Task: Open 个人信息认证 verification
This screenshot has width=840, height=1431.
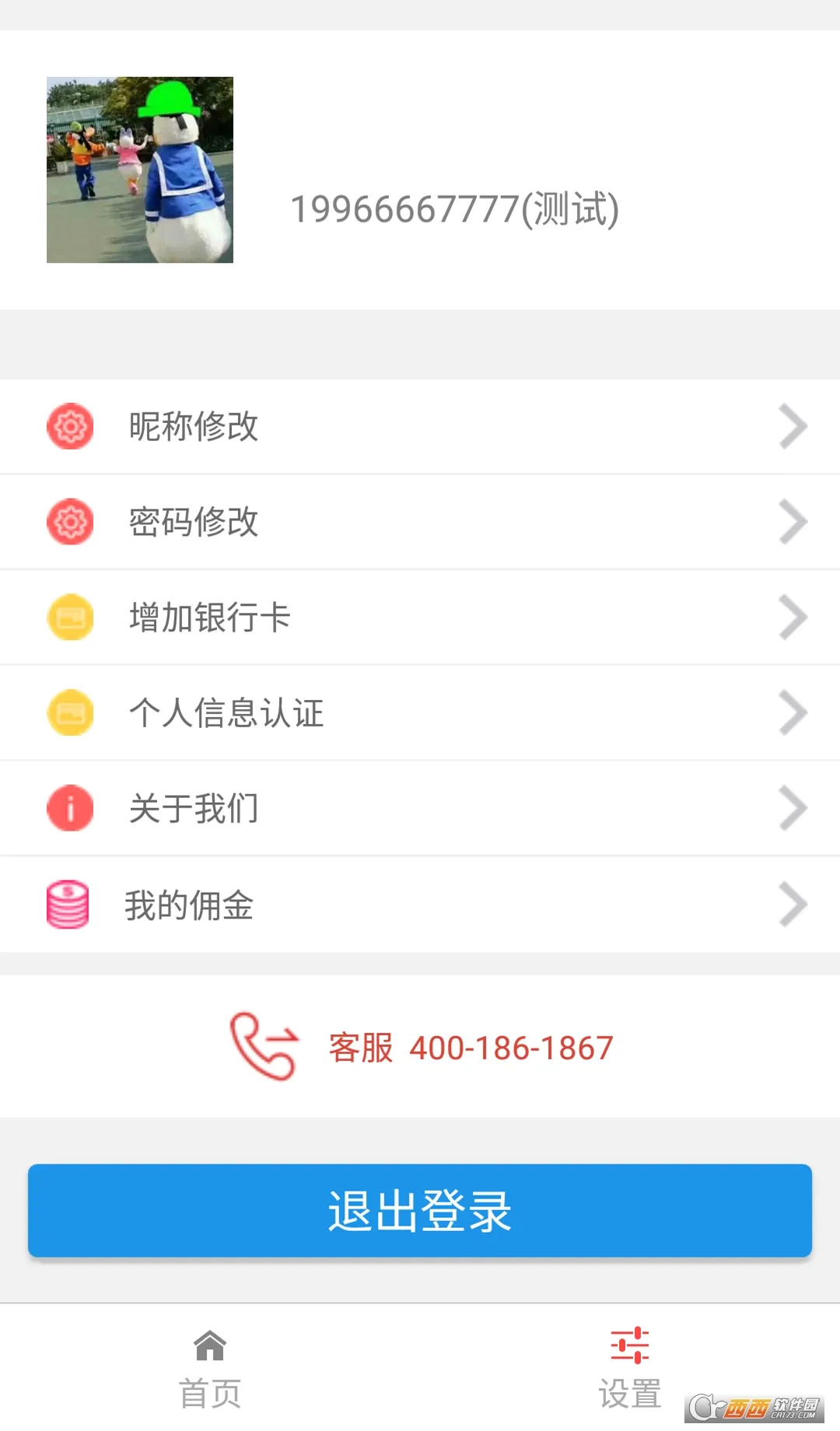Action: pyautogui.click(x=420, y=713)
